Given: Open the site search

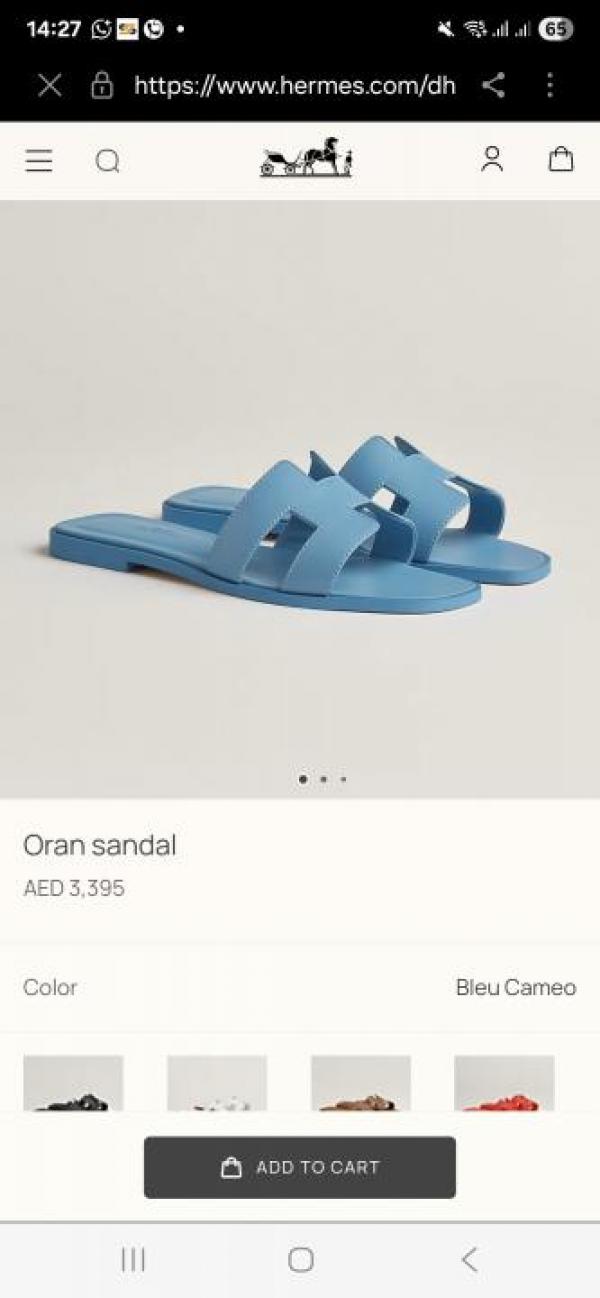Looking at the screenshot, I should 107,161.
